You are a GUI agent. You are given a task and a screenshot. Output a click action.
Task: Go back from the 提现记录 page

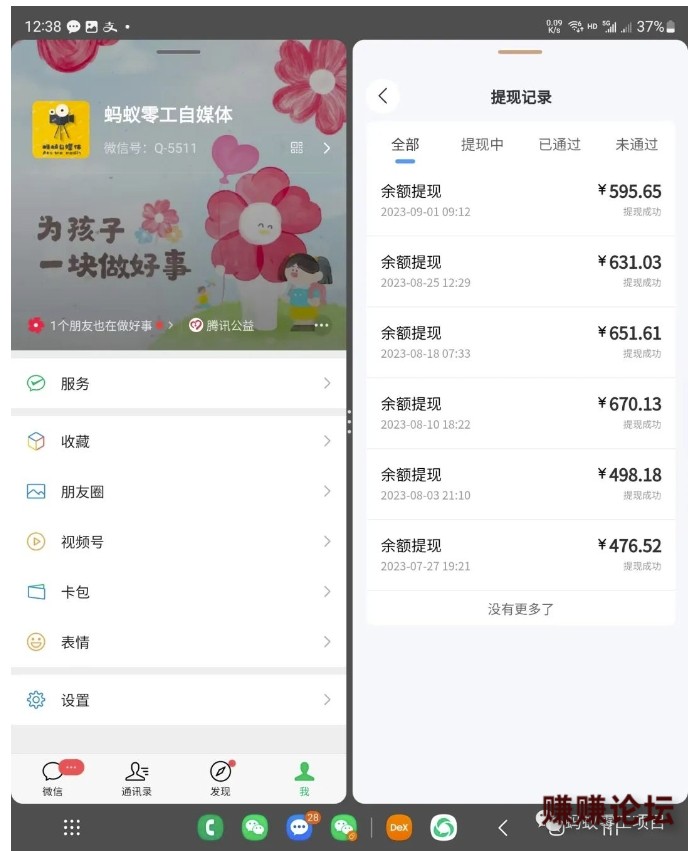383,97
